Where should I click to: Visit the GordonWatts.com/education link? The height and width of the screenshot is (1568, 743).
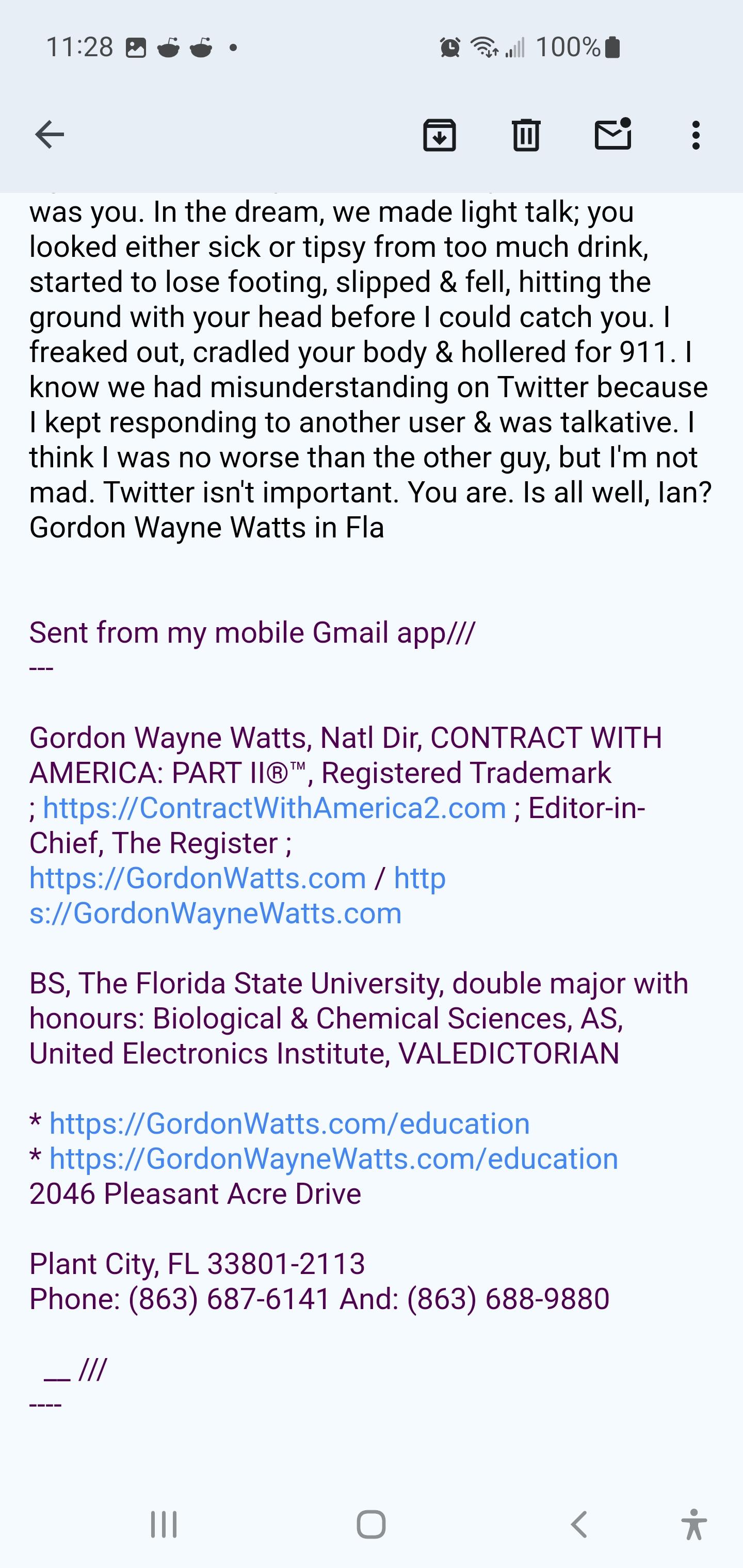click(x=289, y=1124)
